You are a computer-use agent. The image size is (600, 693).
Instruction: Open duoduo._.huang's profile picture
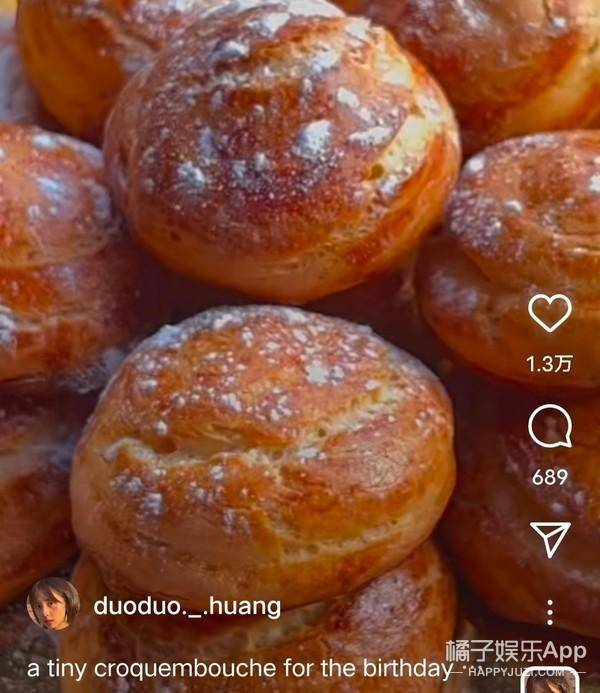click(53, 604)
